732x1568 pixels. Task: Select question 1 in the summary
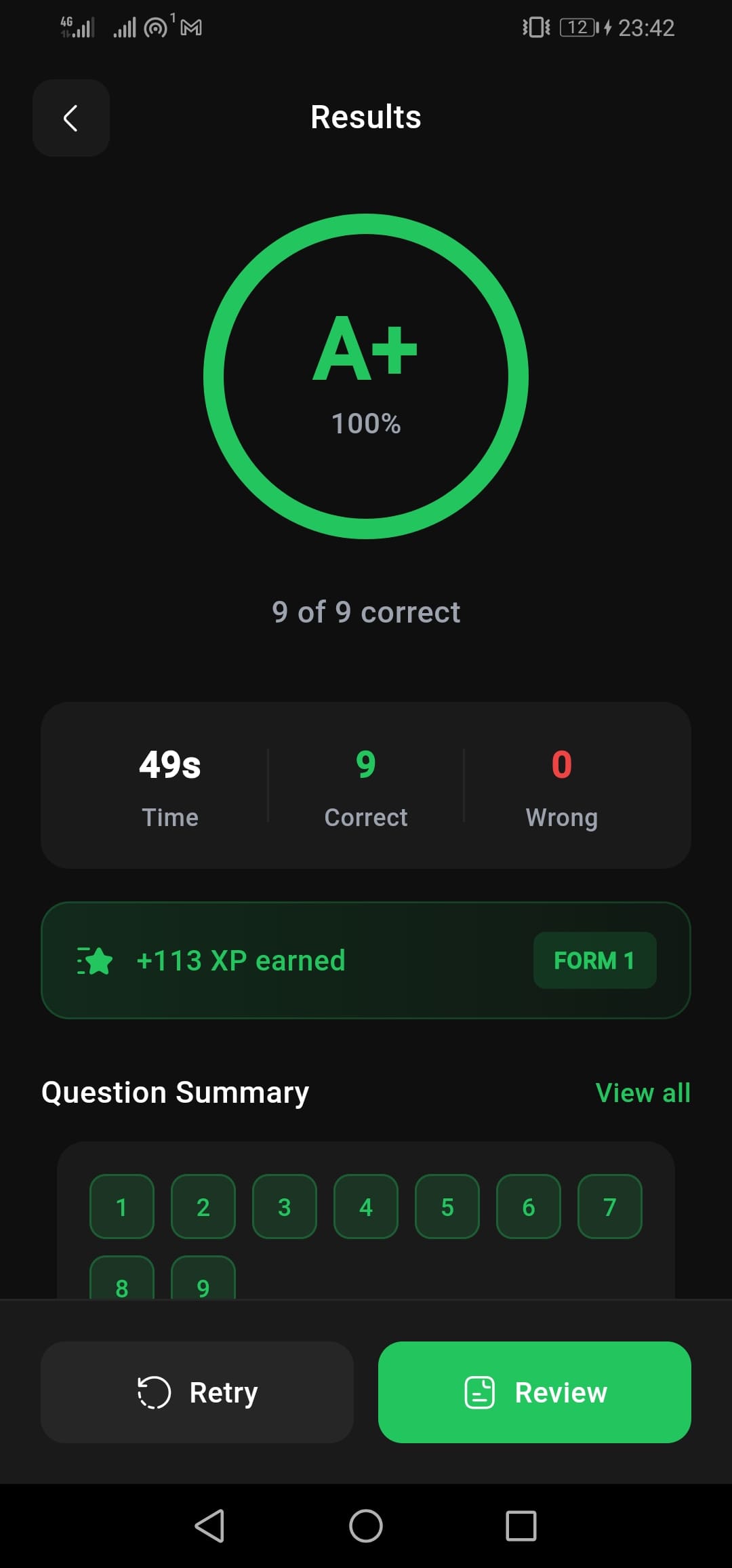(122, 1207)
